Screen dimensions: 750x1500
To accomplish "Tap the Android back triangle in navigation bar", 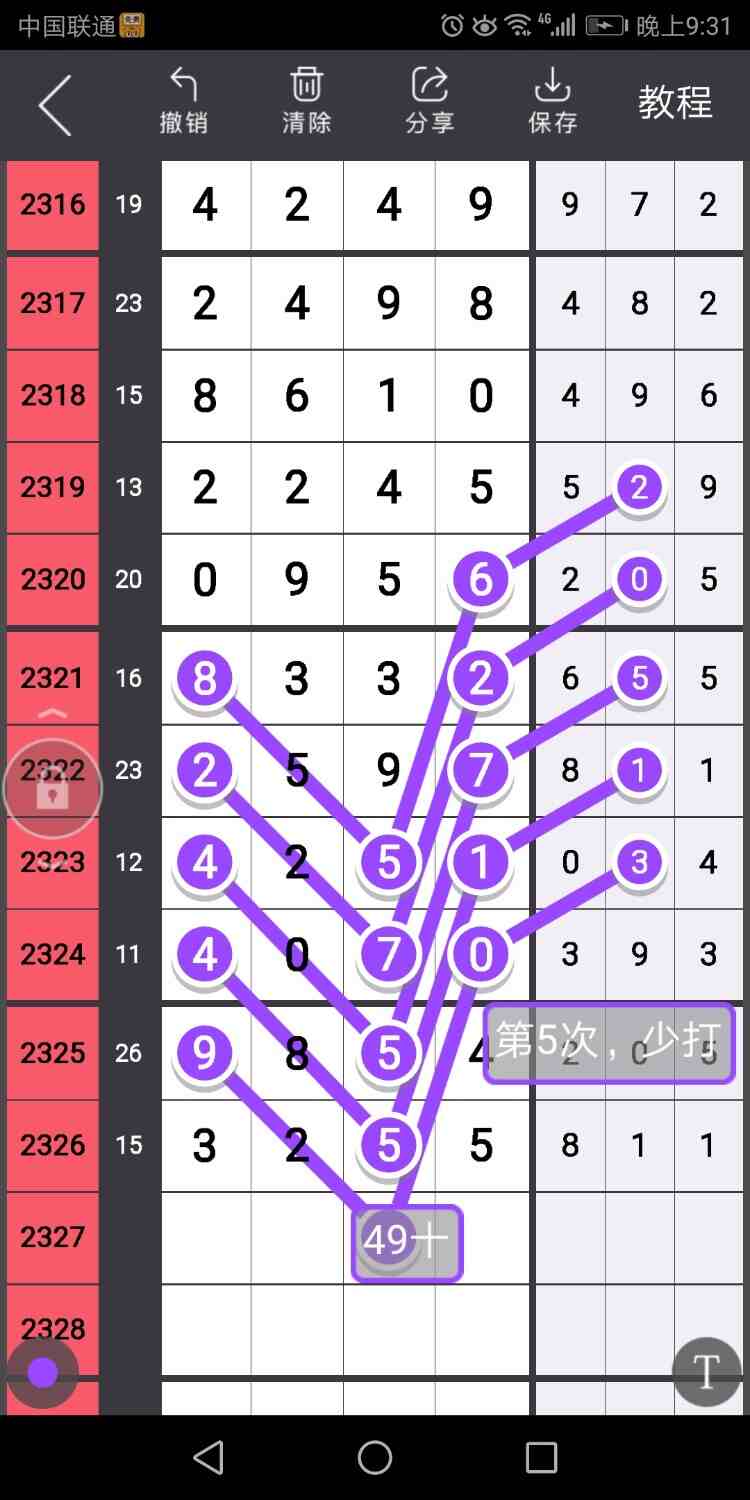I will tap(209, 1457).
